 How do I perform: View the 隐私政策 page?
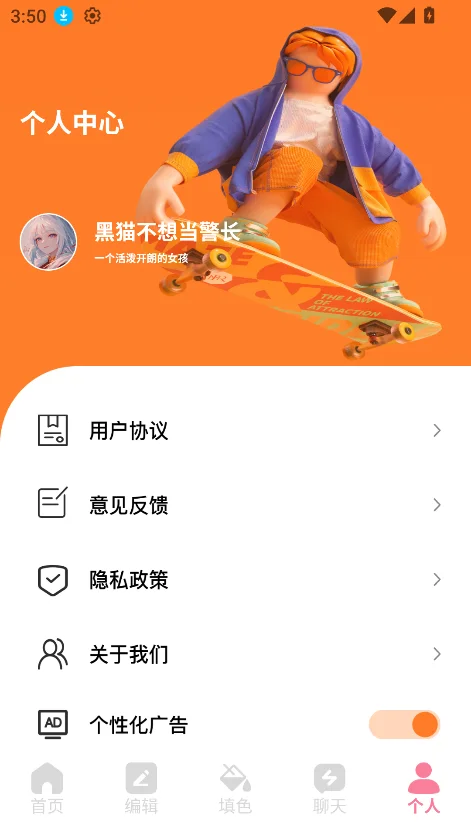(x=236, y=580)
